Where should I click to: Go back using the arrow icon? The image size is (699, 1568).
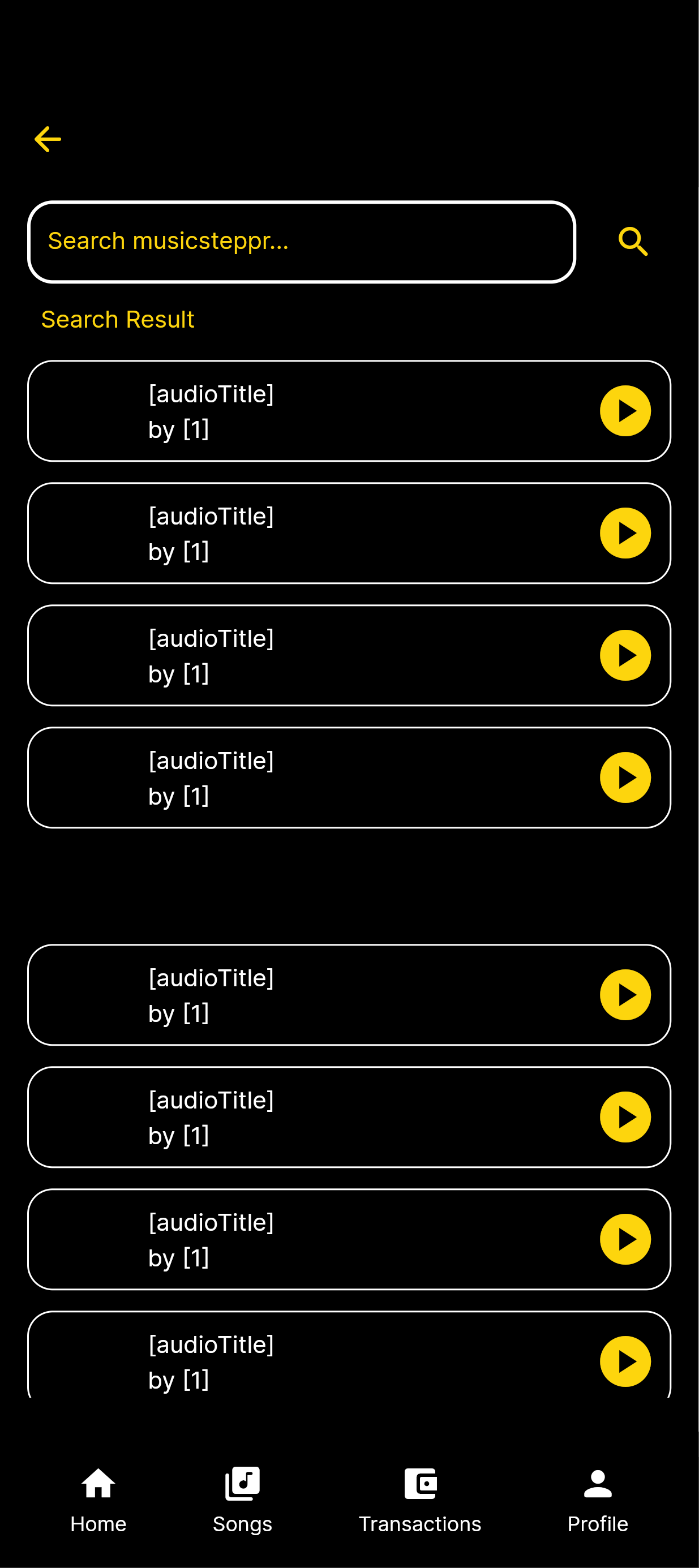coord(48,139)
